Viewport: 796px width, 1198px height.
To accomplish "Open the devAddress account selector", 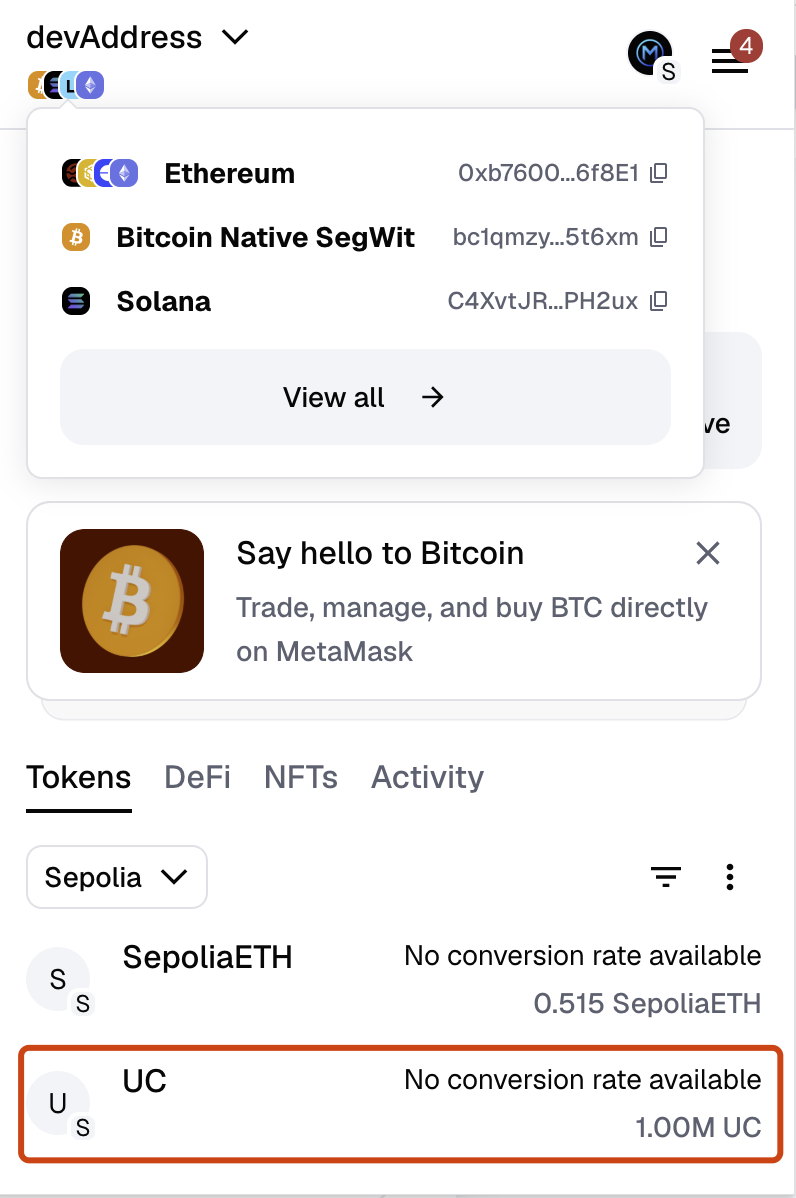I will (x=135, y=37).
